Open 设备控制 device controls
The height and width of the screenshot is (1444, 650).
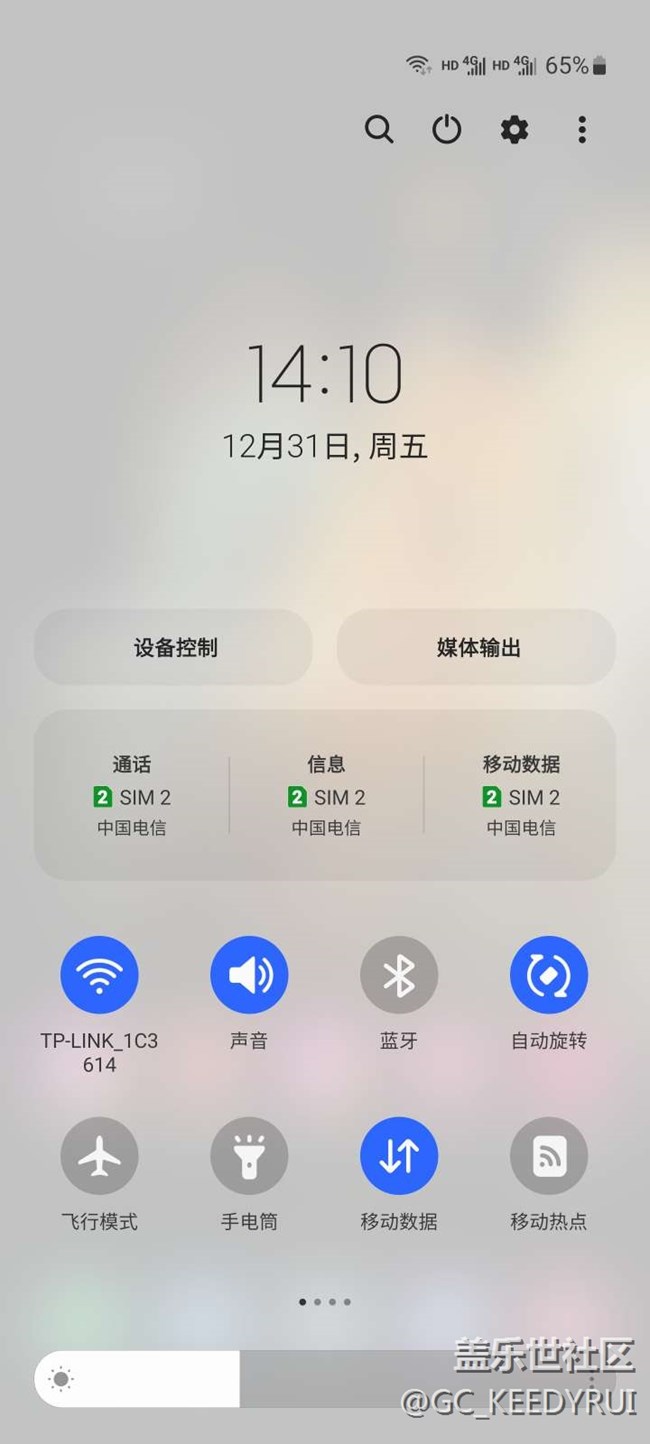[x=174, y=648]
